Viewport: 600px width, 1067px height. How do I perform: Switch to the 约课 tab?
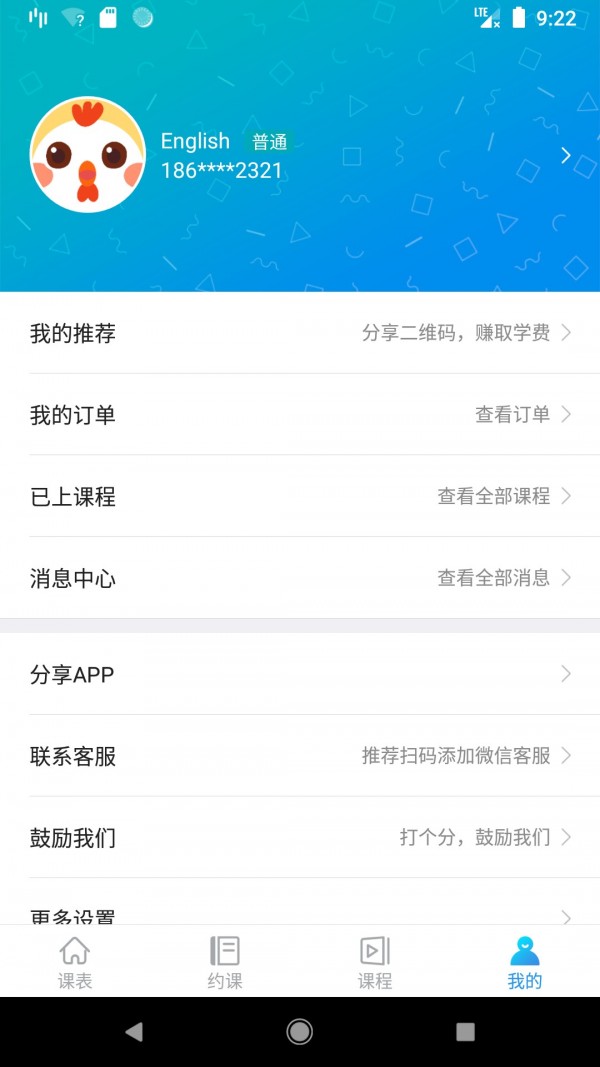pyautogui.click(x=225, y=962)
